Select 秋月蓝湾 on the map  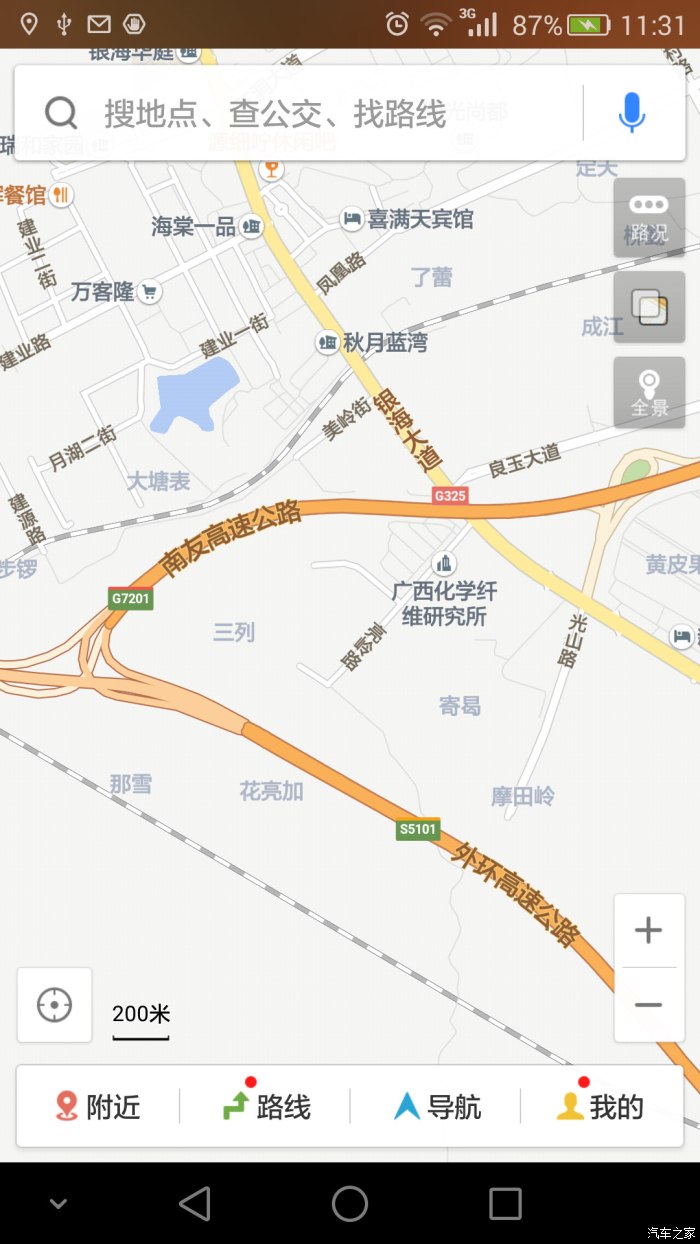328,343
